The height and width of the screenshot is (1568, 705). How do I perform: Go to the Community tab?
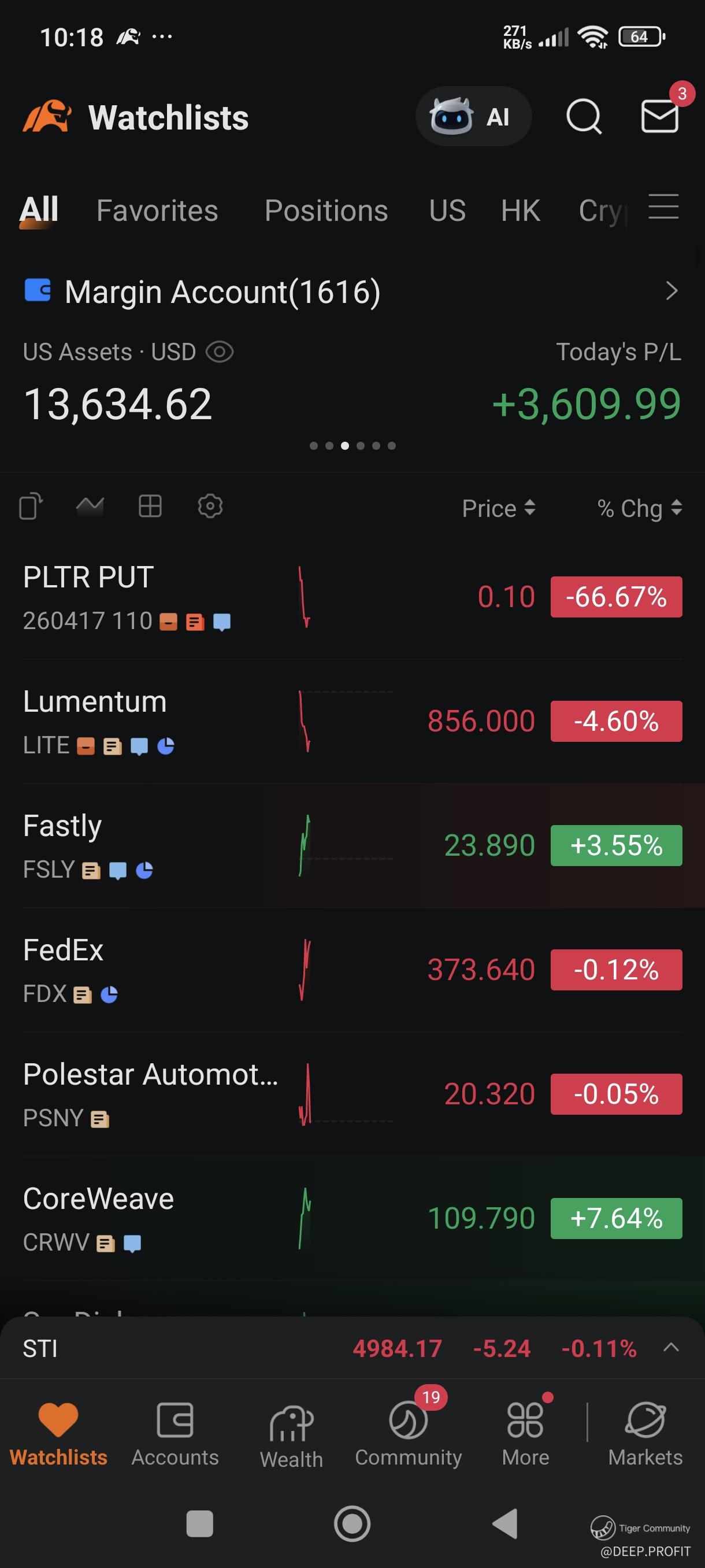pos(408,1432)
